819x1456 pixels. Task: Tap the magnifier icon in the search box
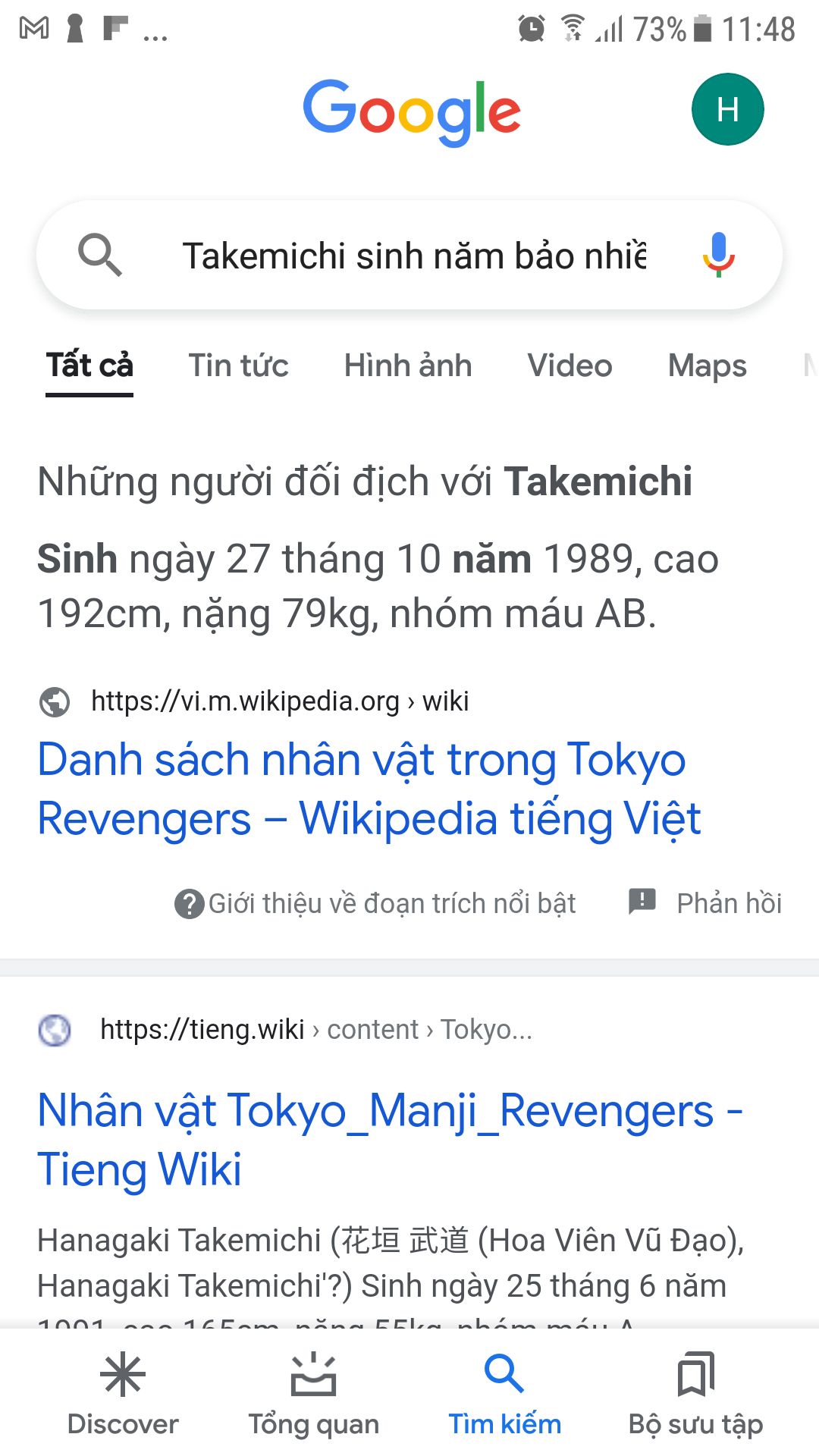[100, 255]
